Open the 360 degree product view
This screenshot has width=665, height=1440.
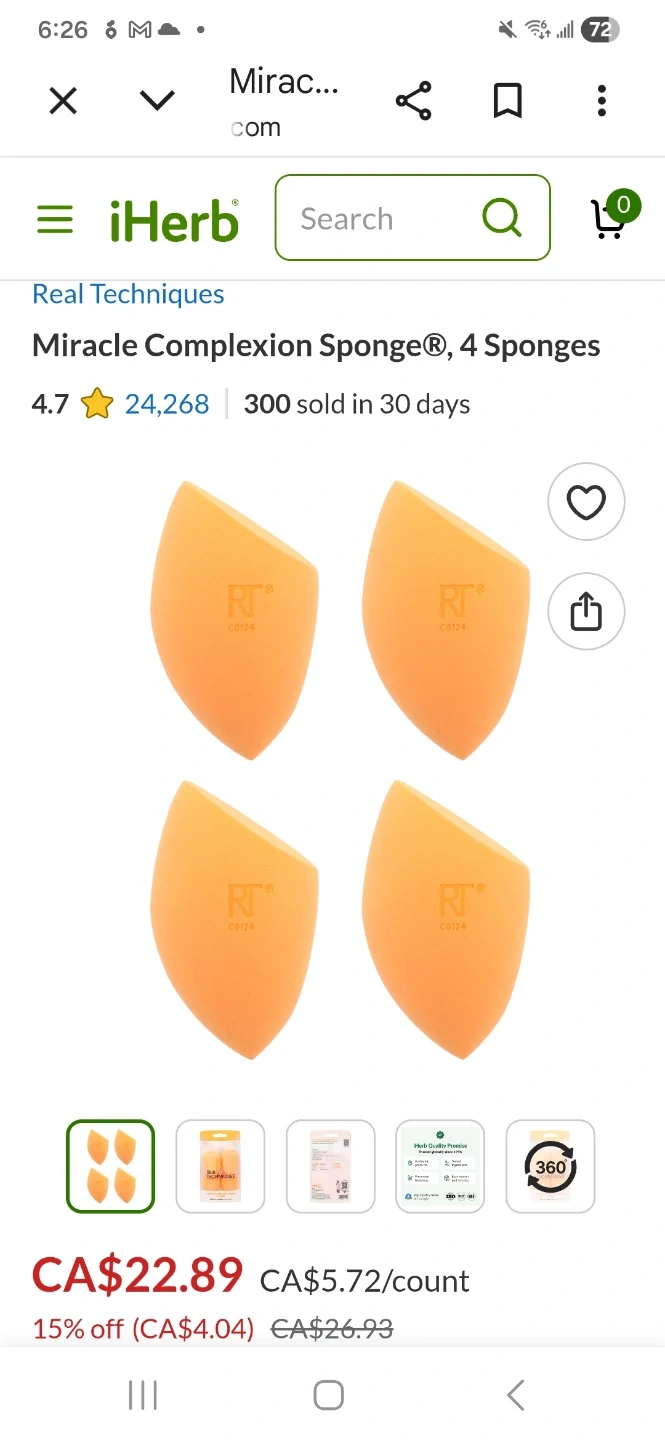click(550, 1166)
